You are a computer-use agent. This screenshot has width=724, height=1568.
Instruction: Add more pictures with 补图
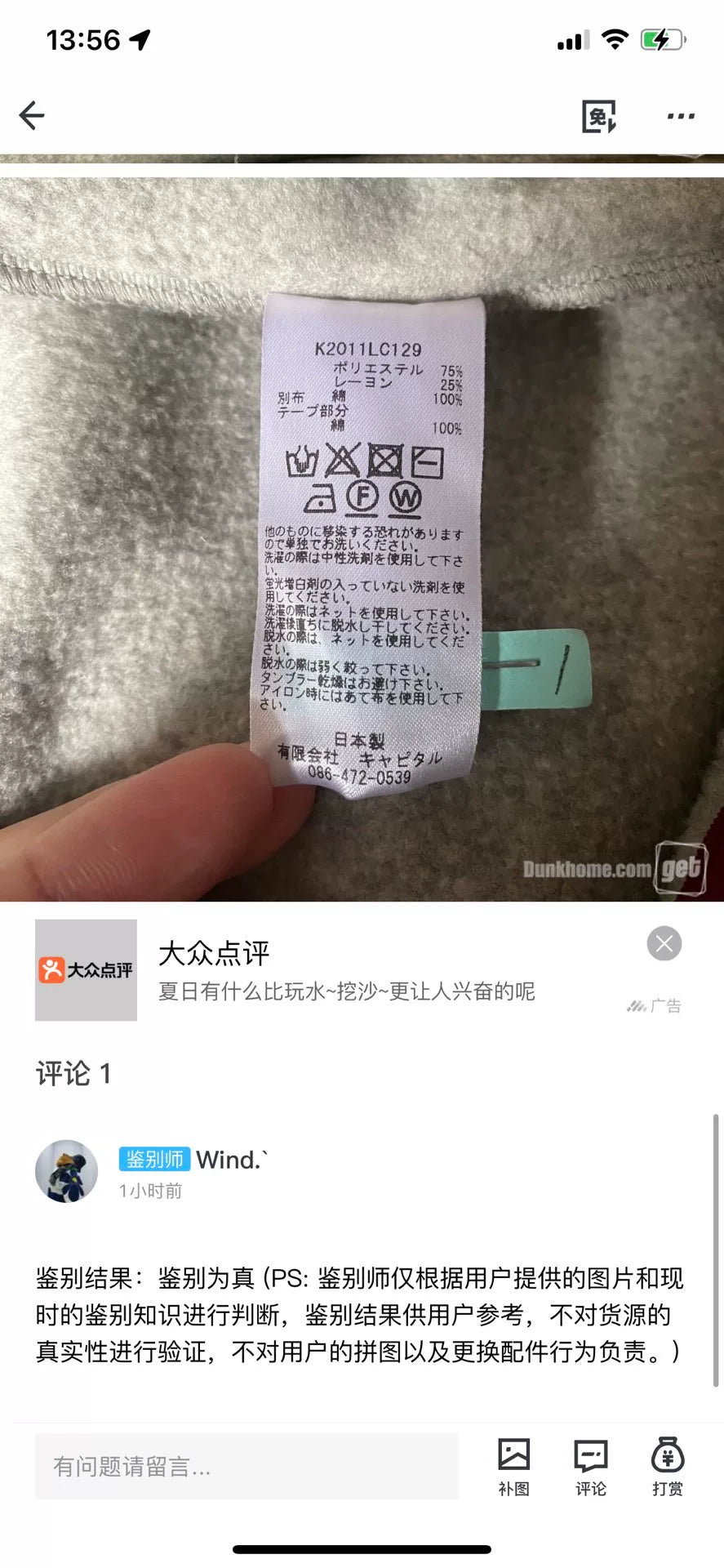tap(513, 1467)
